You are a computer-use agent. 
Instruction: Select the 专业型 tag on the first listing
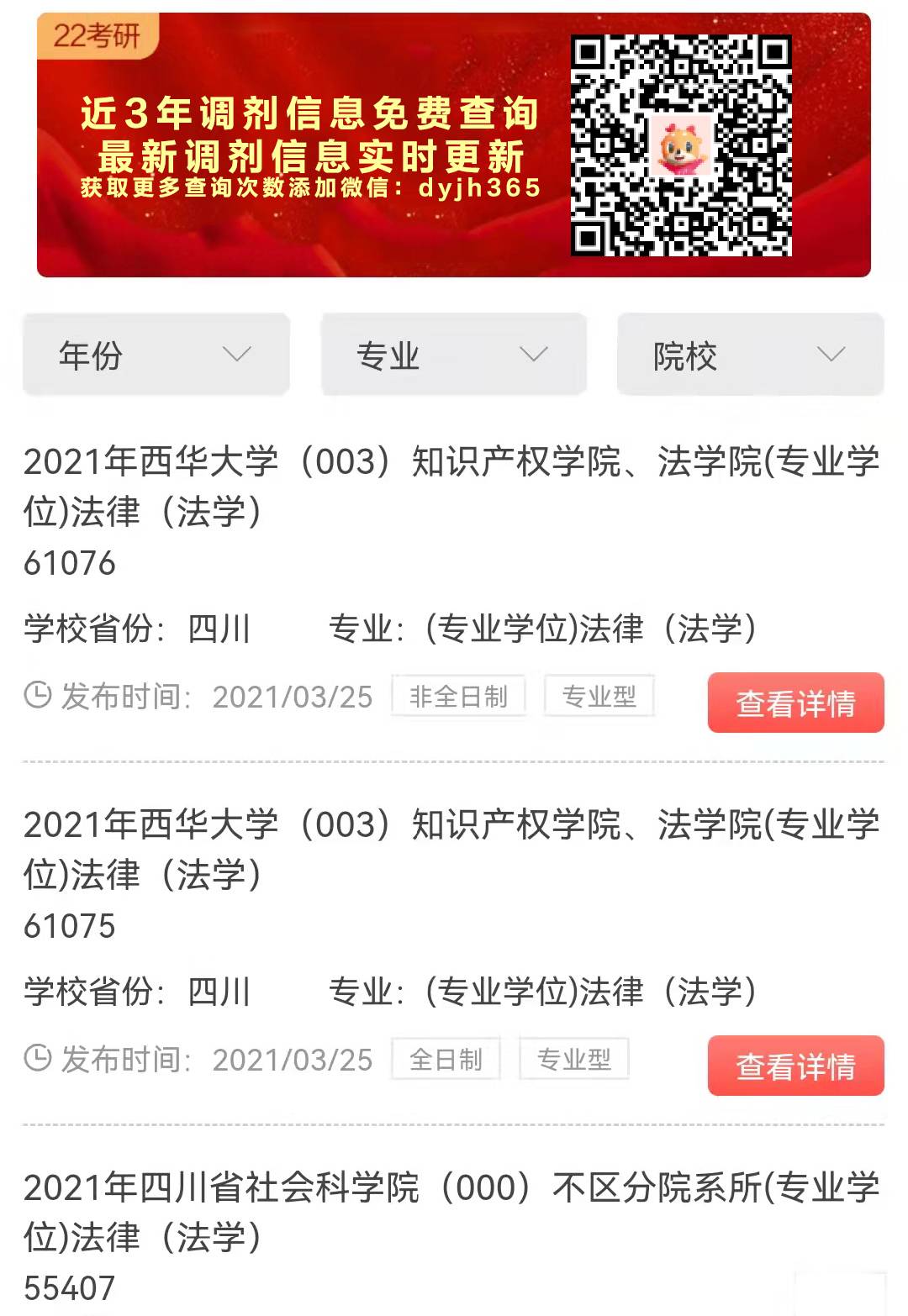click(x=599, y=696)
